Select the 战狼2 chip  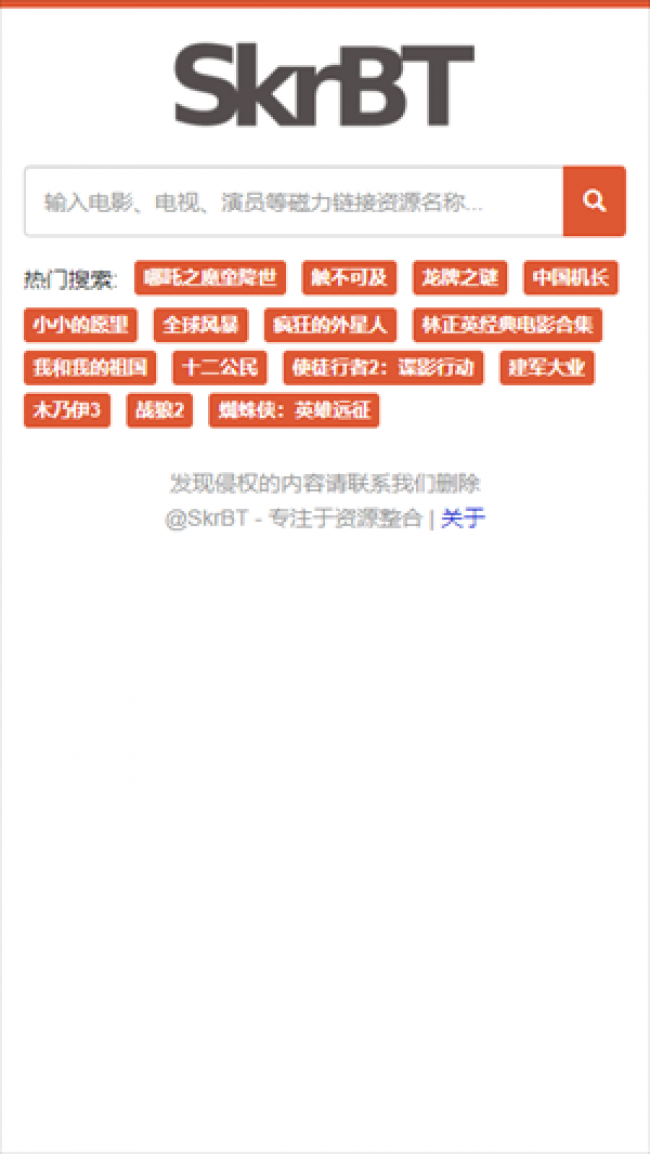pos(159,411)
